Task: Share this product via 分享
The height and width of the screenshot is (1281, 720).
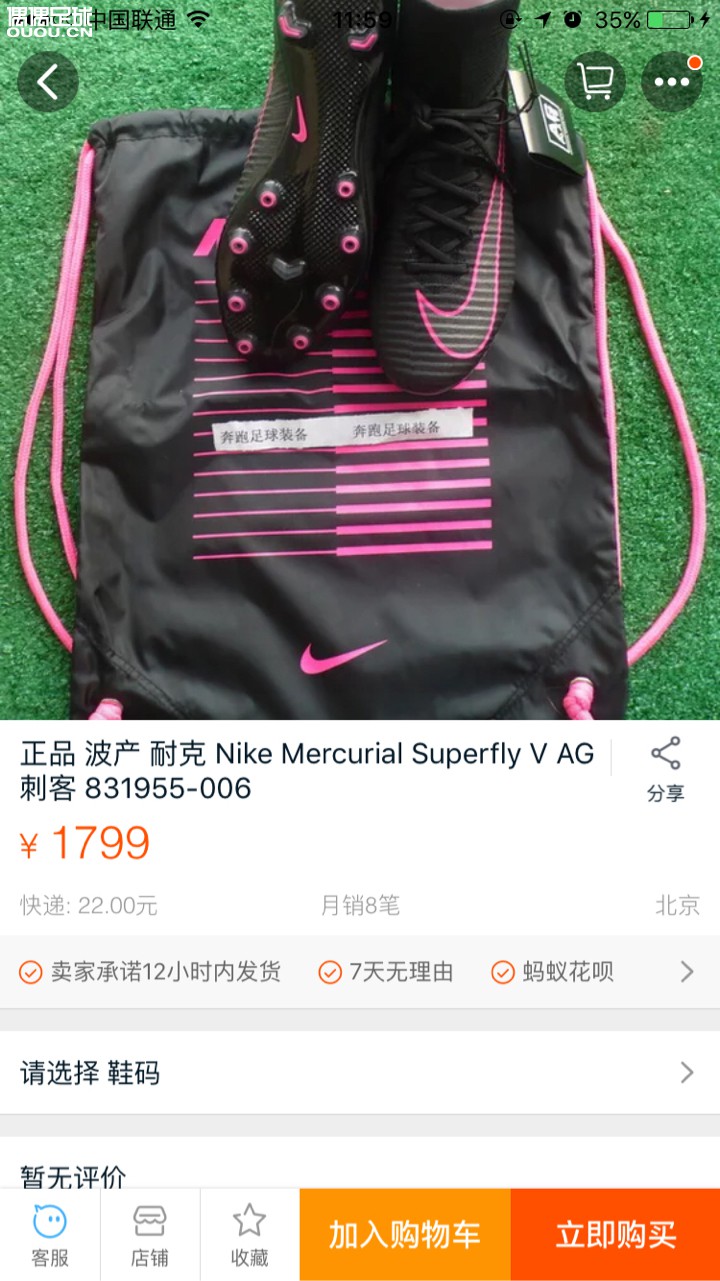Action: [x=665, y=770]
